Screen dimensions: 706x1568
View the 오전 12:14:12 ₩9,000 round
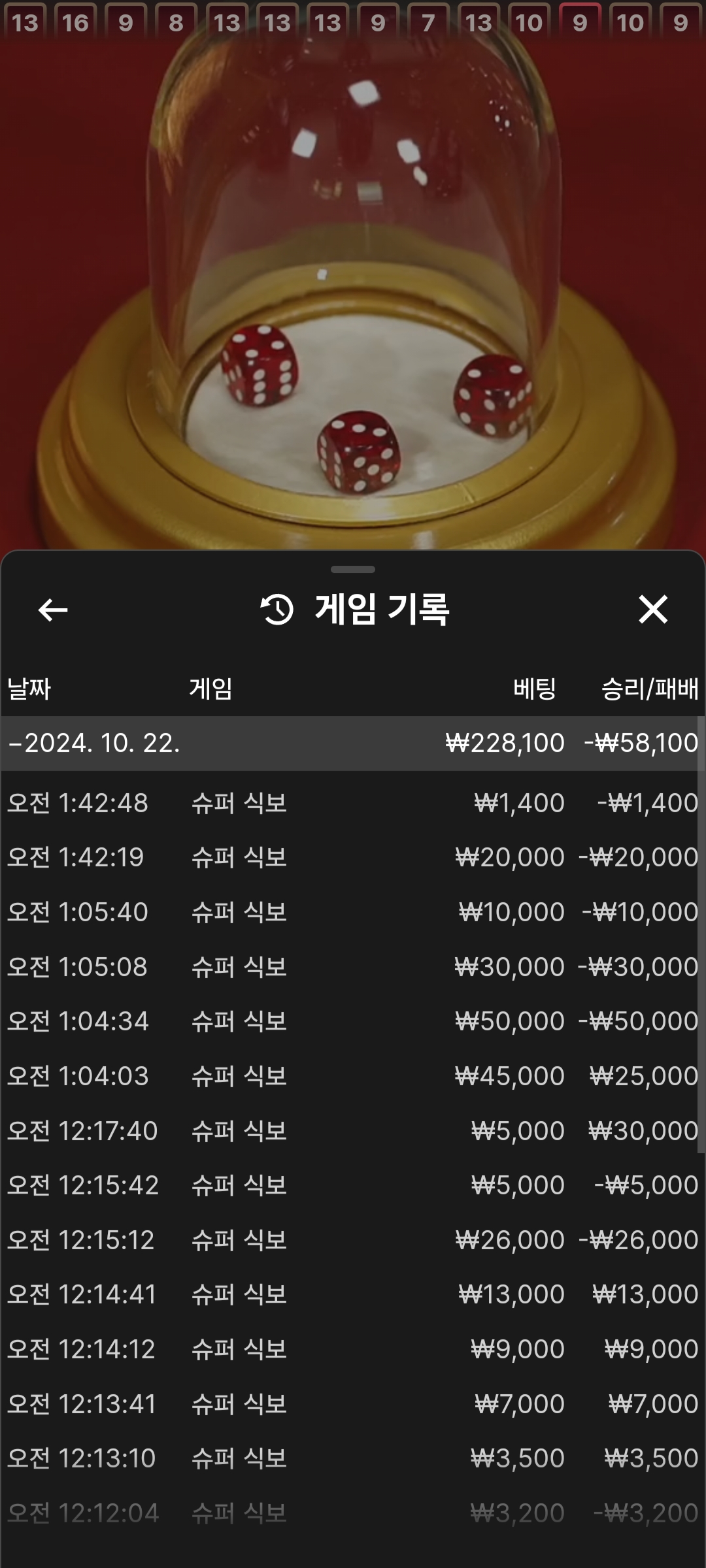tap(353, 1349)
